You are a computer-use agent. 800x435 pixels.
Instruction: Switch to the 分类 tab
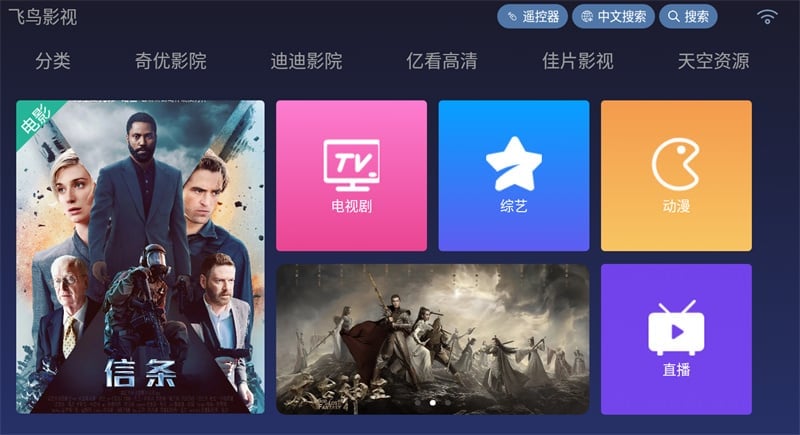pos(53,61)
